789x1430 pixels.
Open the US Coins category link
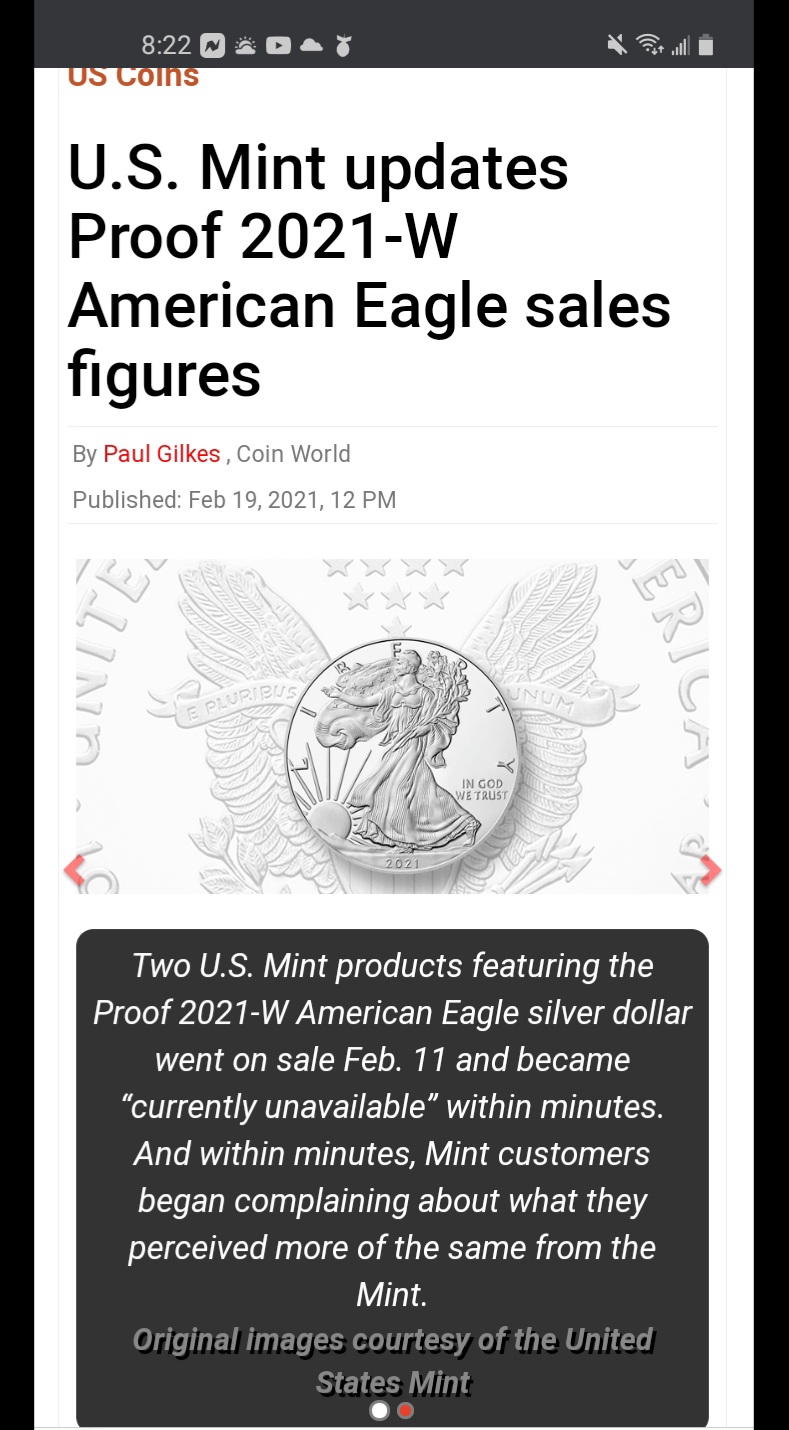pyautogui.click(x=133, y=77)
